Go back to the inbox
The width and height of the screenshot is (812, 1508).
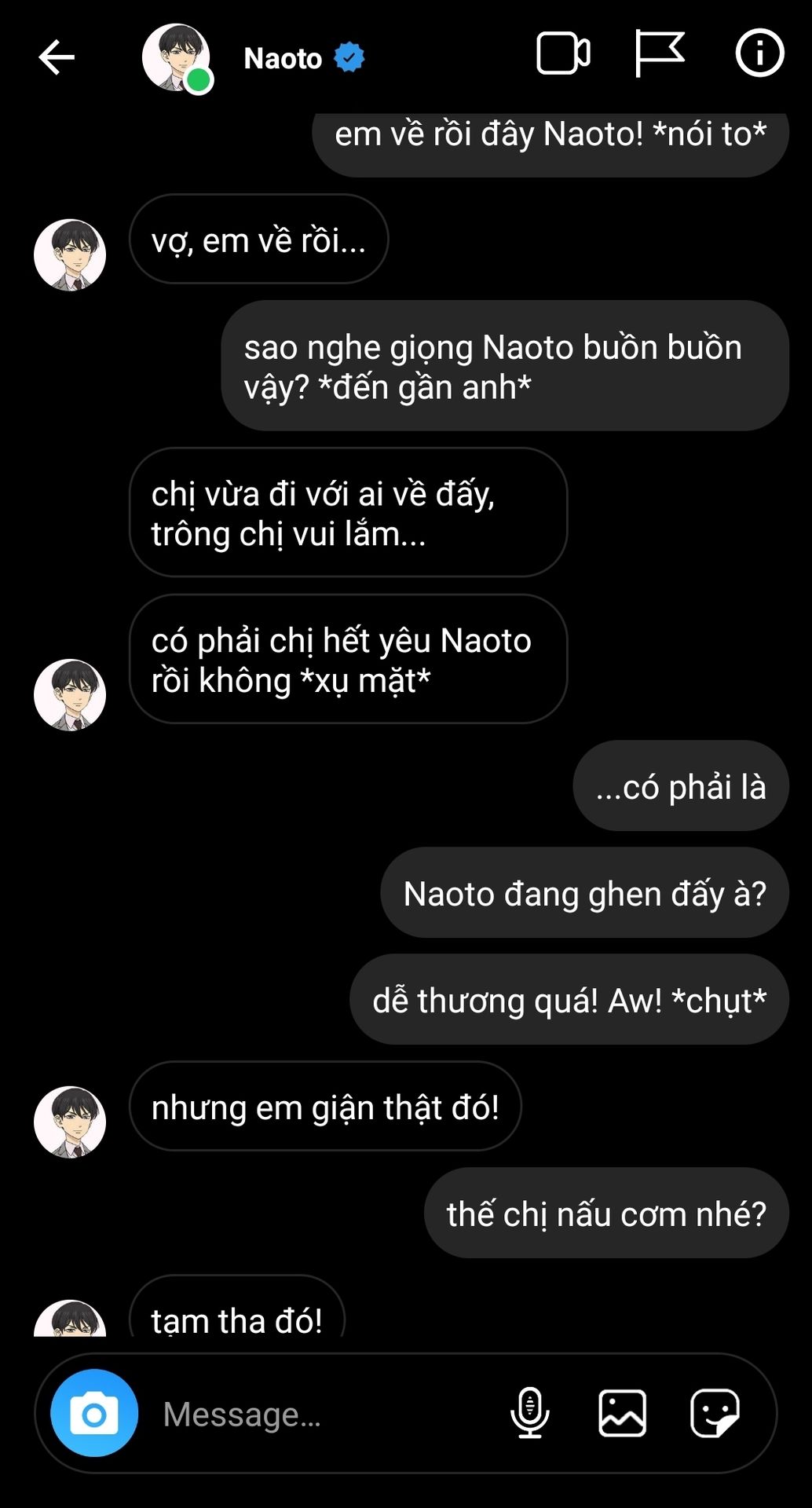(57, 57)
